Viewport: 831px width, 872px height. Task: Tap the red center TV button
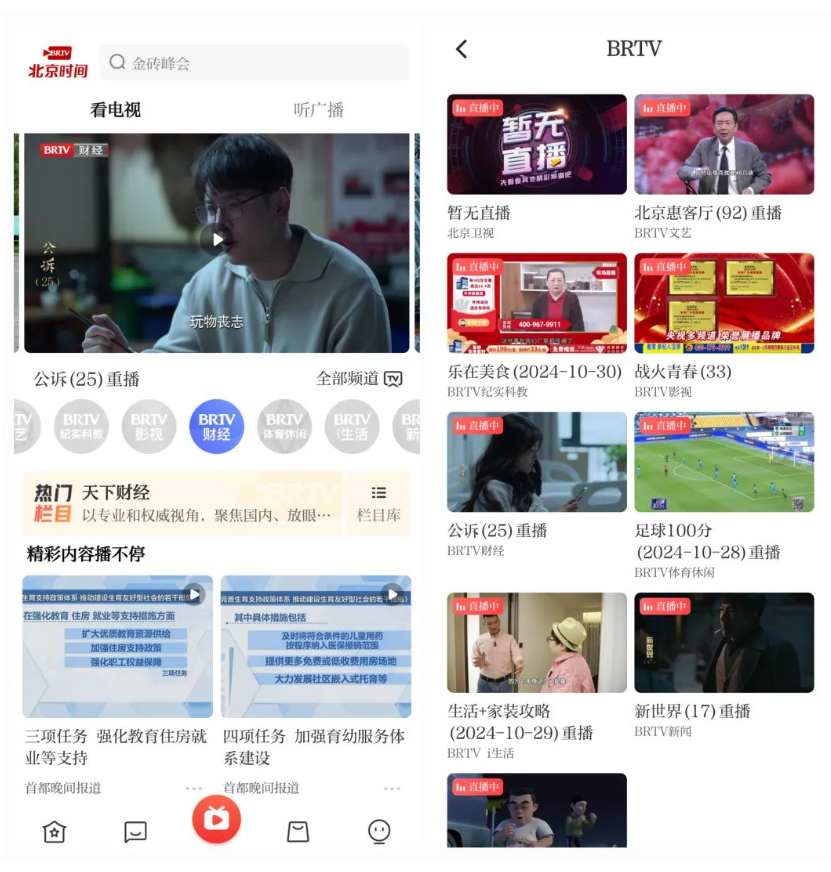pos(216,820)
